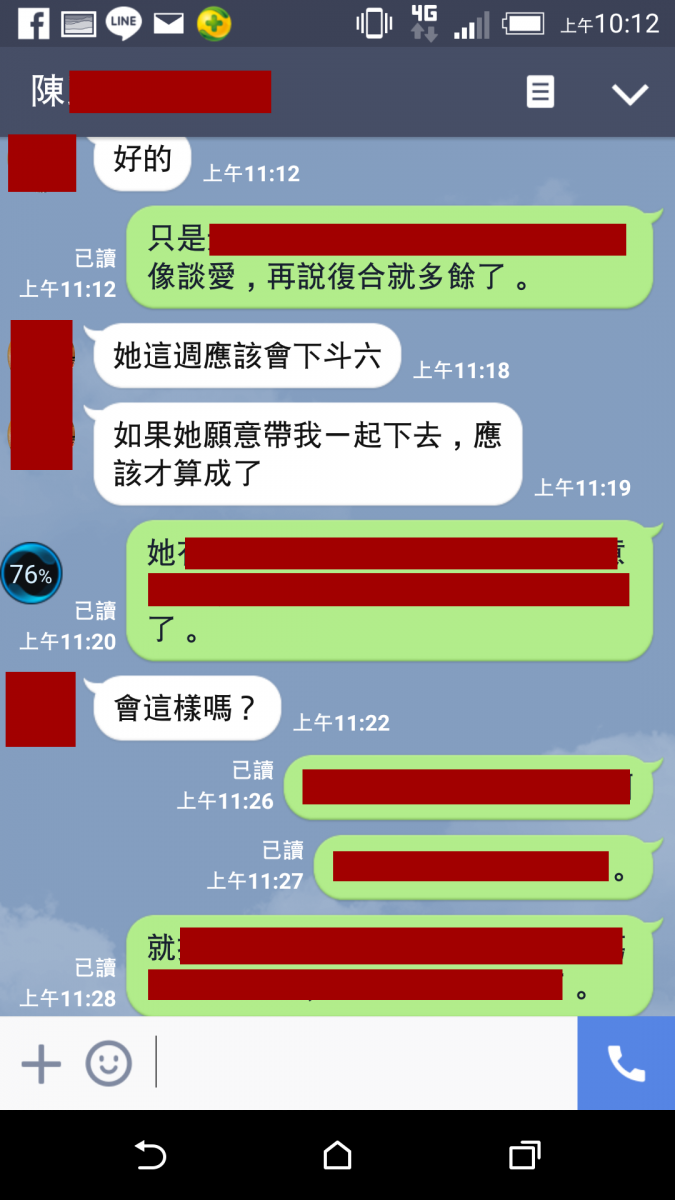Open the emoji sticker picker

pyautogui.click(x=108, y=1064)
